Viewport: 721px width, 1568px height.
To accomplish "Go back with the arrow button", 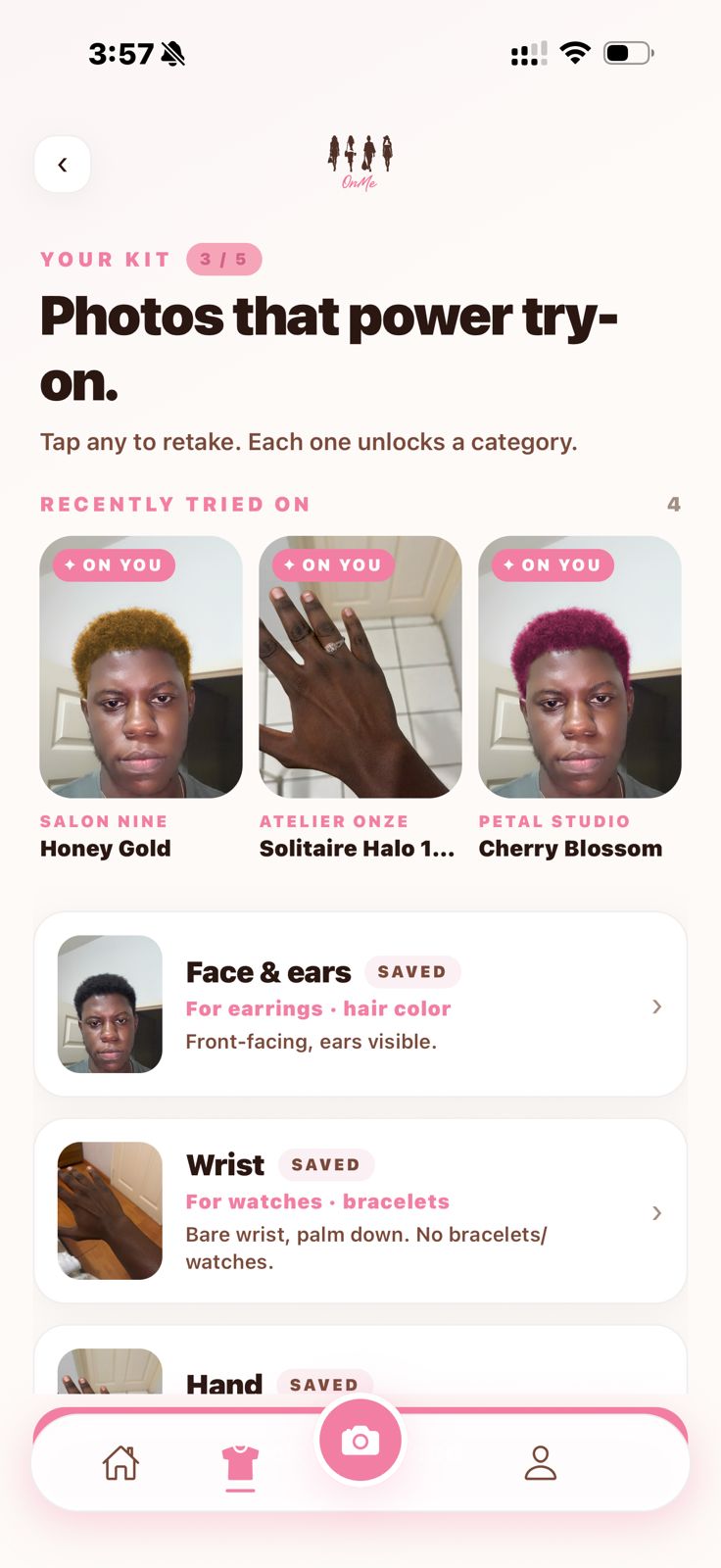I will 63,165.
